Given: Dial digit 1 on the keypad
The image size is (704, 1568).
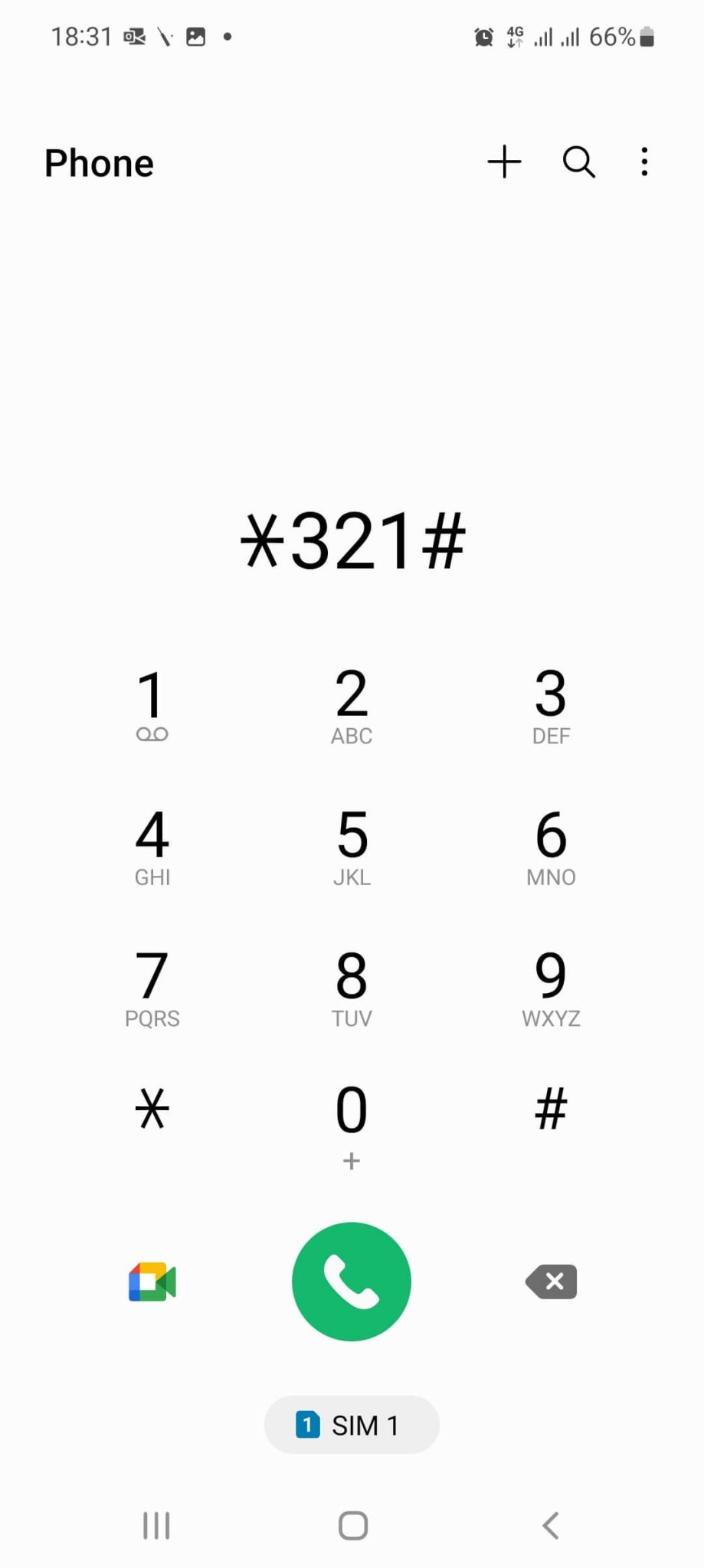Looking at the screenshot, I should pyautogui.click(x=152, y=705).
